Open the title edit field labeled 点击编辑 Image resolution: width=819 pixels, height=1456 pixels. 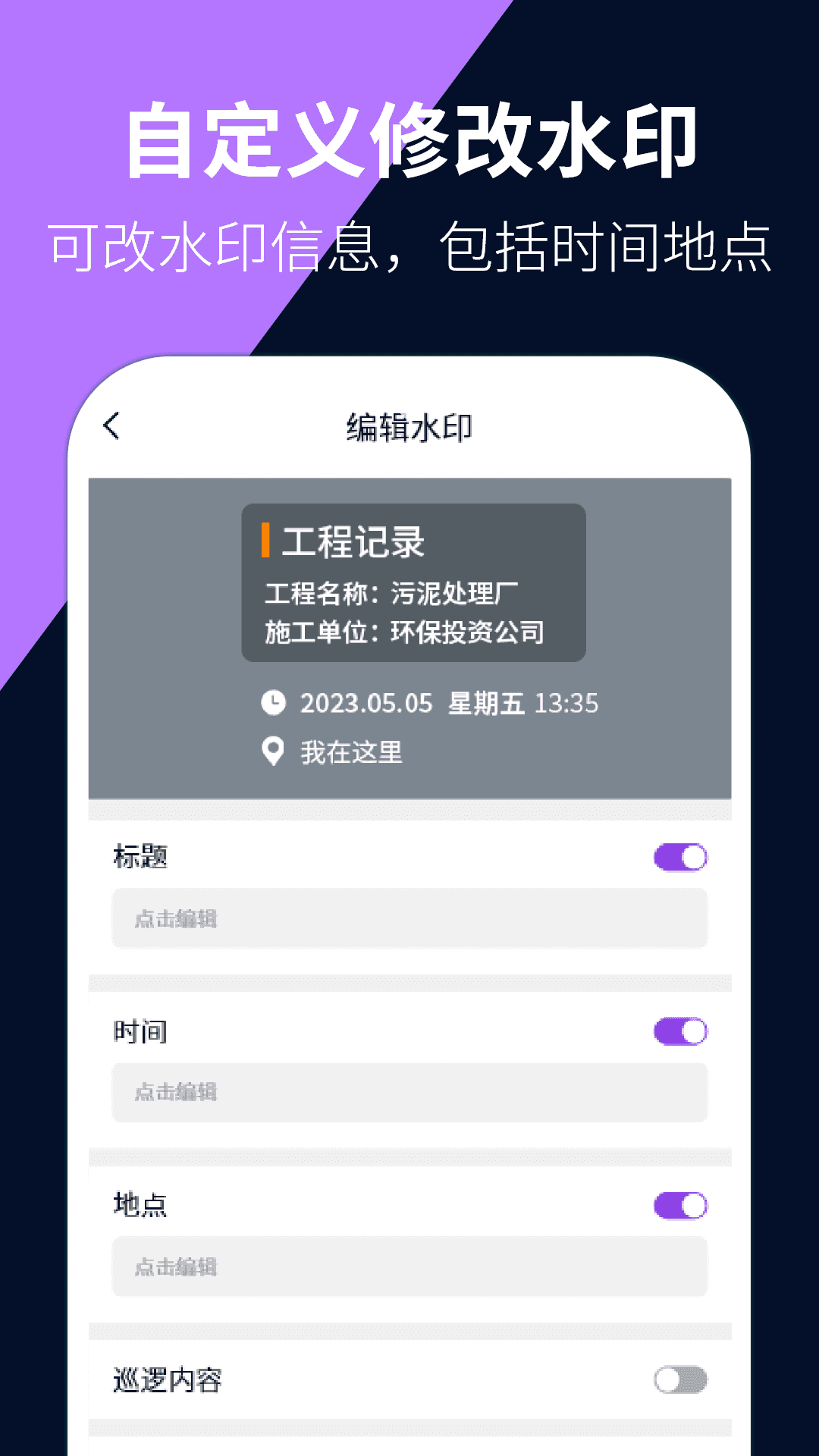[409, 918]
